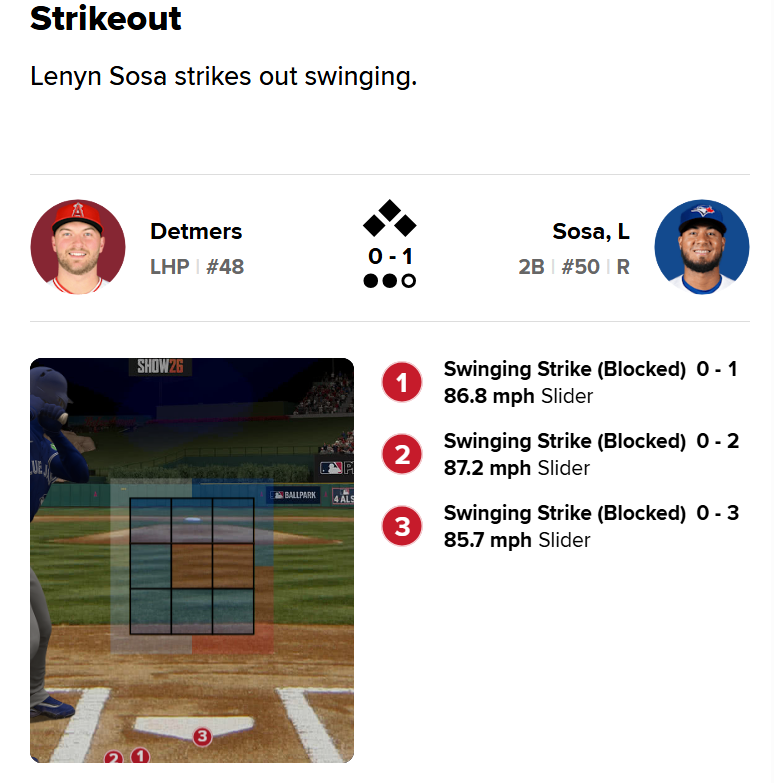774x783 pixels.
Task: Select pitch 3, the 85.7 mph slider
Action: tap(402, 527)
